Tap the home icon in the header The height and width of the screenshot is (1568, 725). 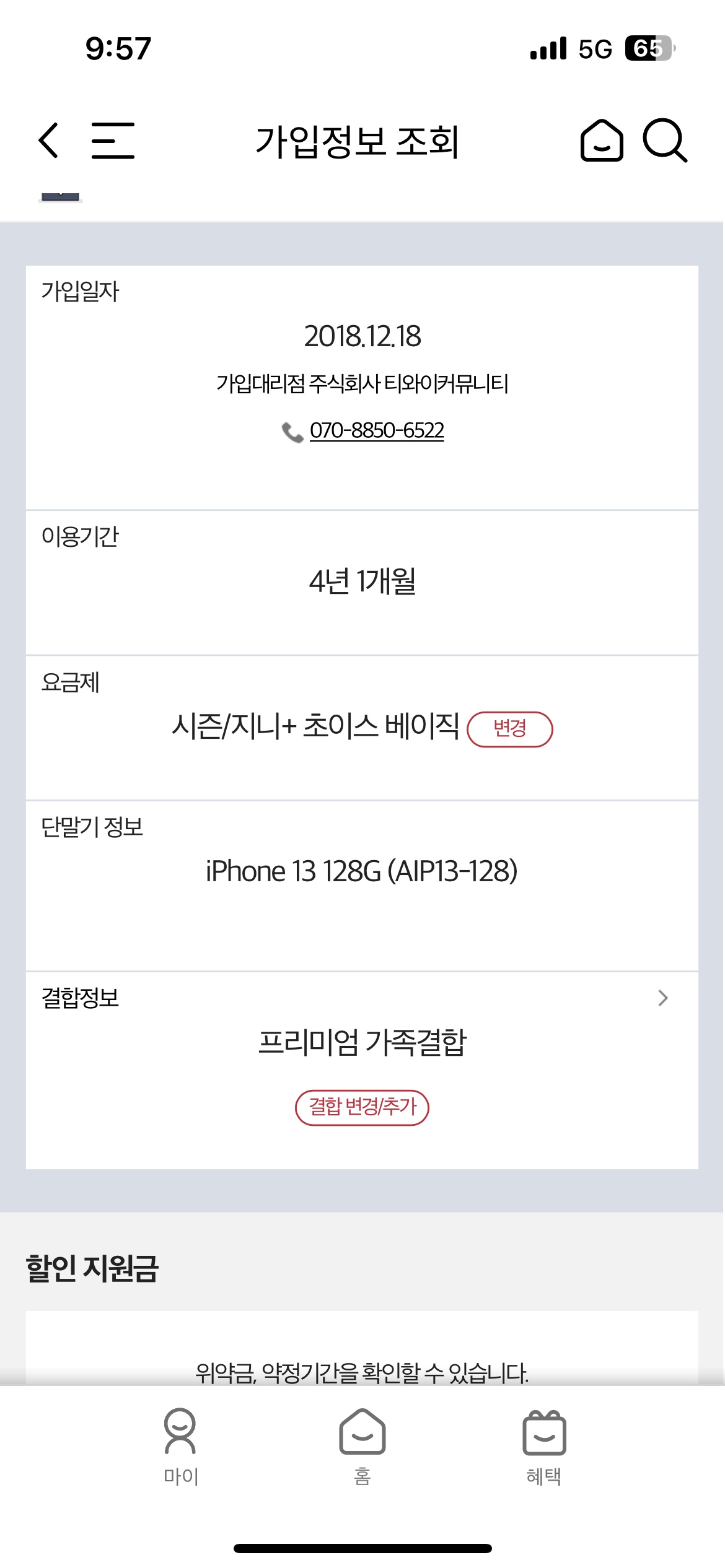pos(601,141)
